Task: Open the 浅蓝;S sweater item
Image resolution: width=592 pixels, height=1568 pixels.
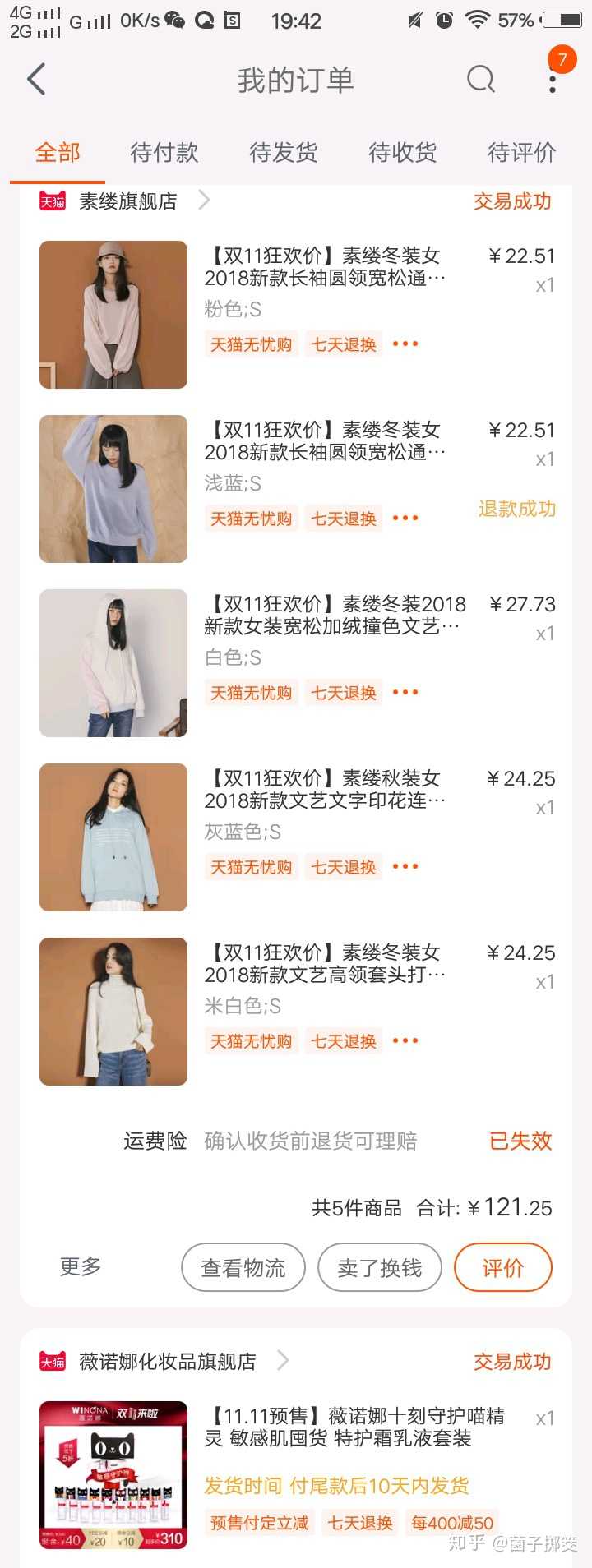Action: coord(113,489)
